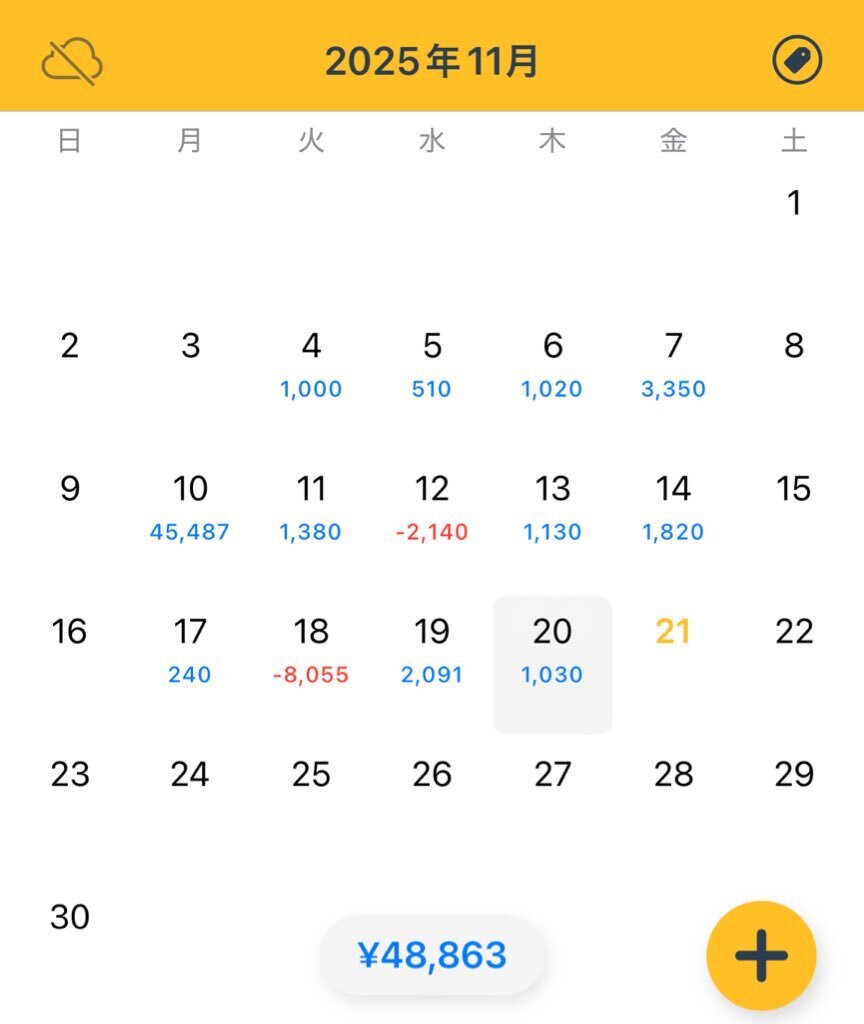The image size is (864, 1024).
Task: Choose November 14 showing 1,820
Action: coord(673,507)
